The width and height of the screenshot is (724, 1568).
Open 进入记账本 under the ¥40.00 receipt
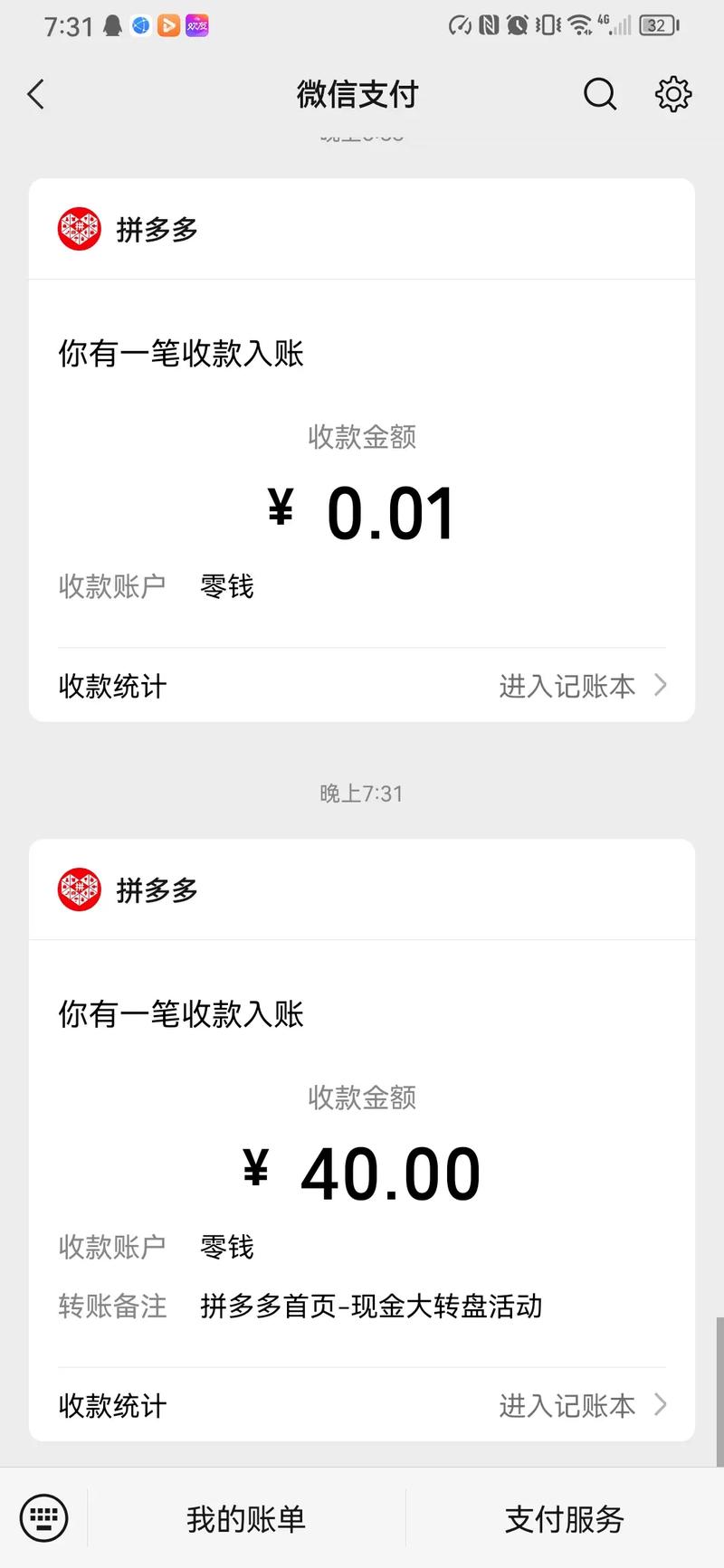tap(582, 1405)
